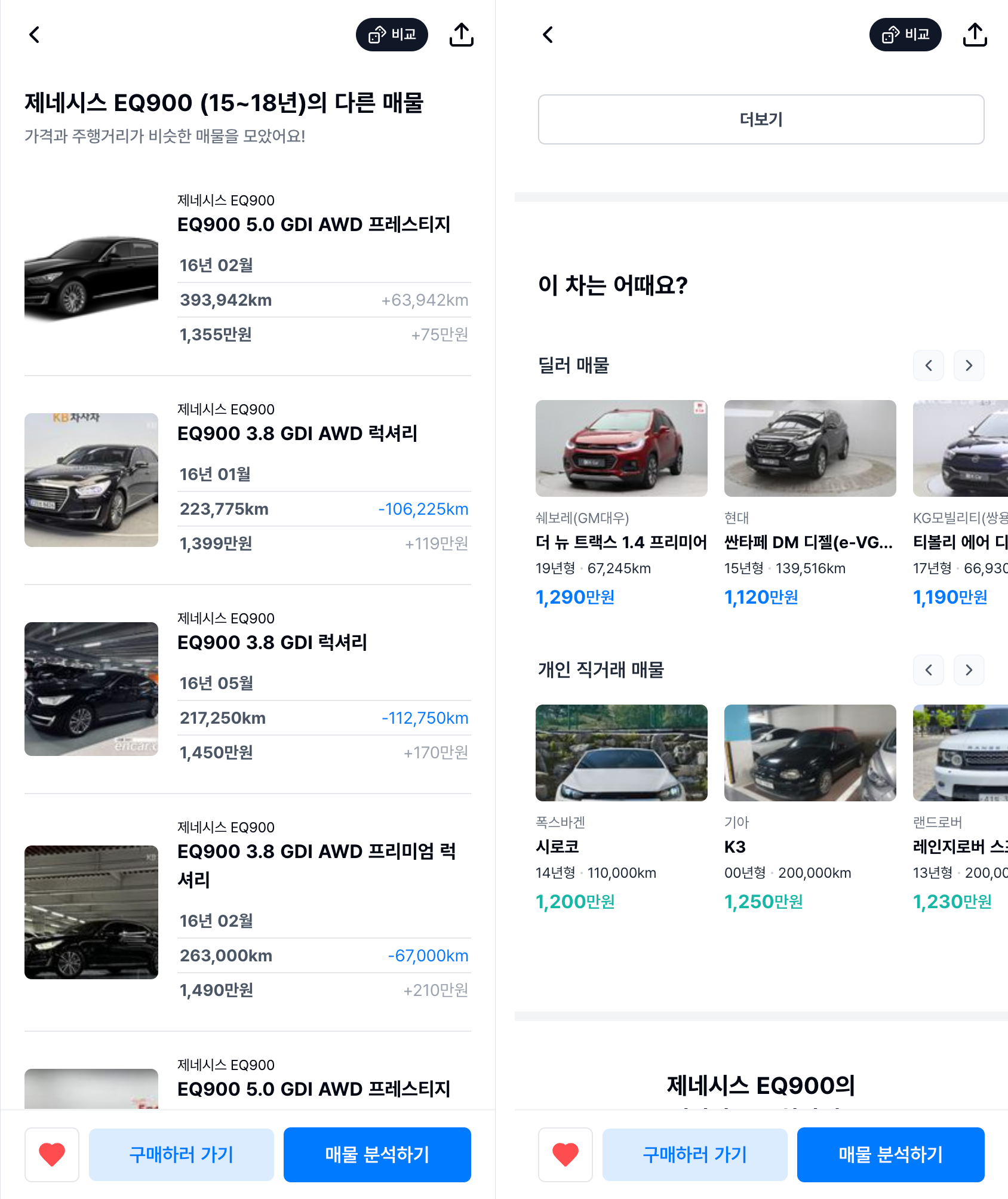Image resolution: width=1008 pixels, height=1199 pixels.
Task: Open the 비교 compare tool on the right screen
Action: [905, 35]
